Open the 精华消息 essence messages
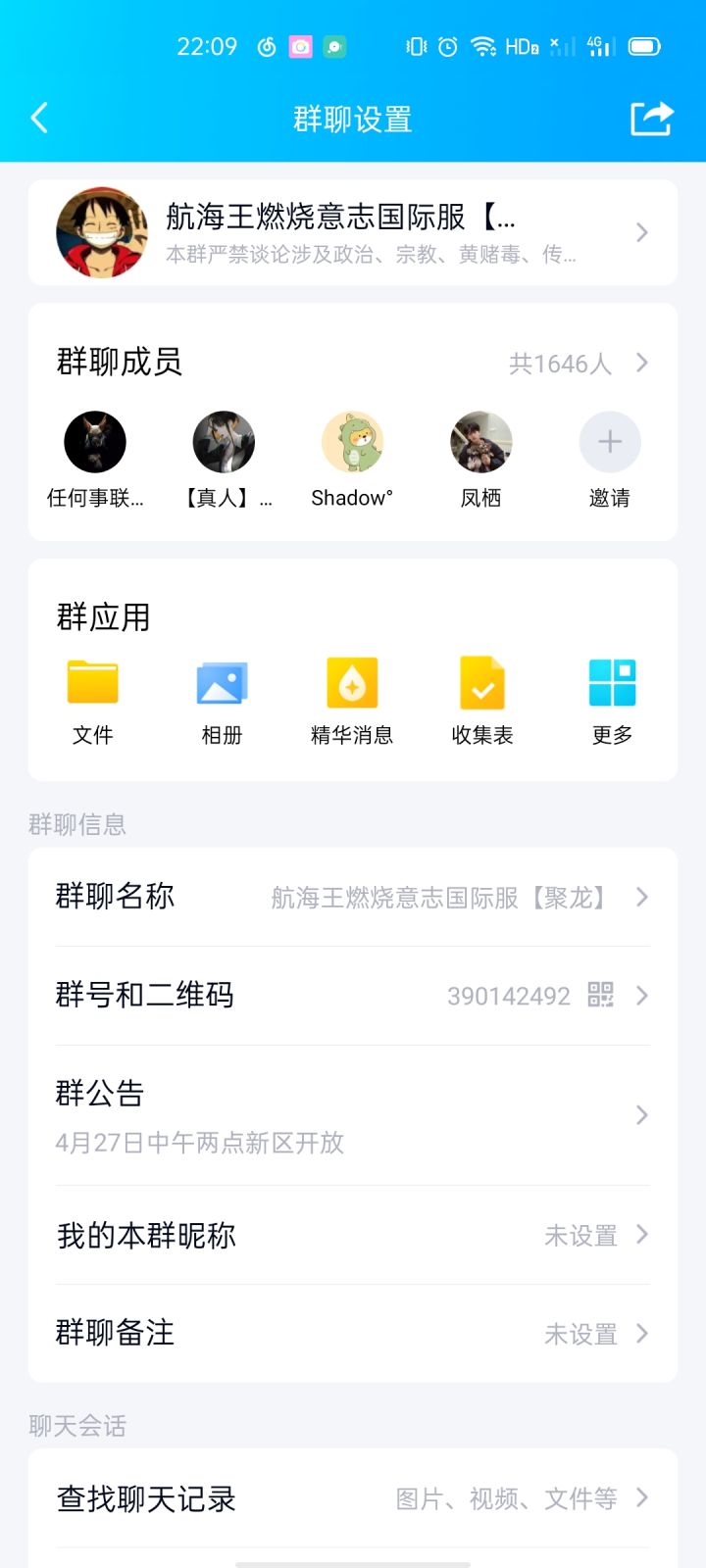 point(351,696)
